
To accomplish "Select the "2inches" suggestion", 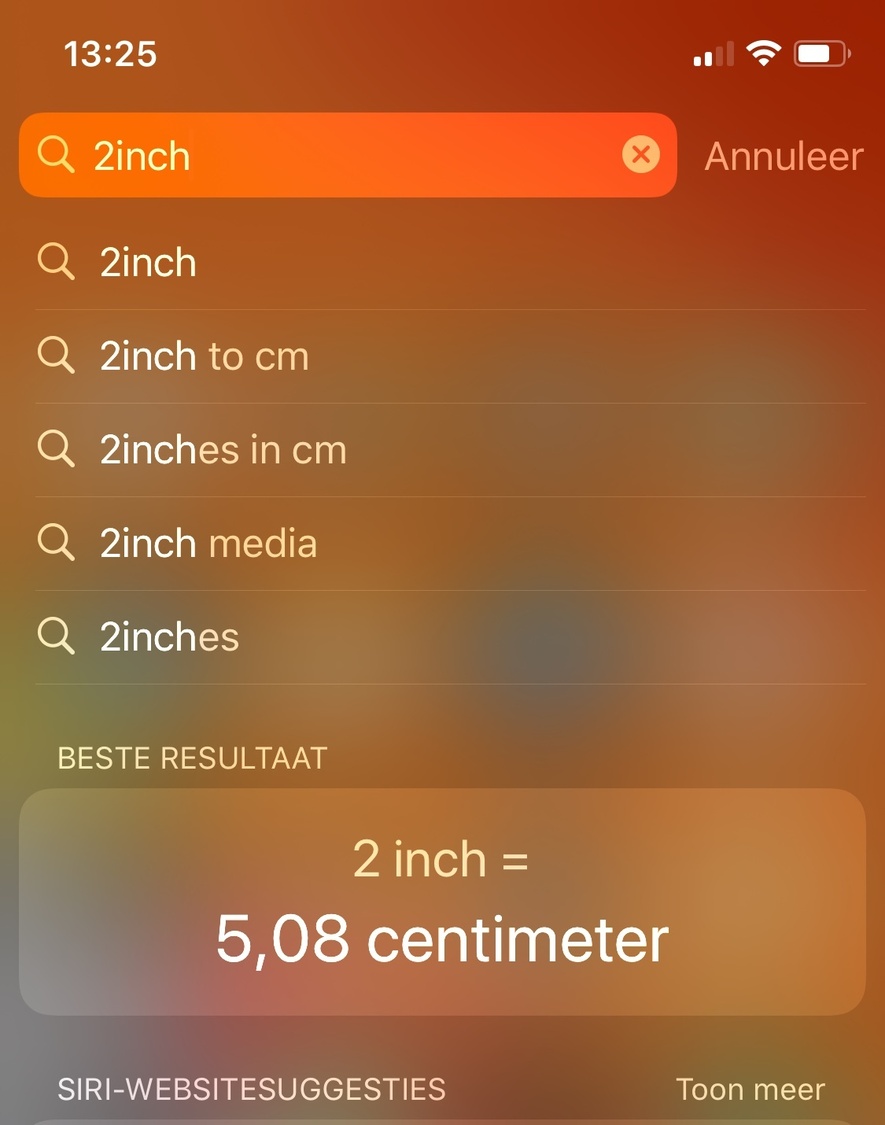I will click(x=169, y=637).
